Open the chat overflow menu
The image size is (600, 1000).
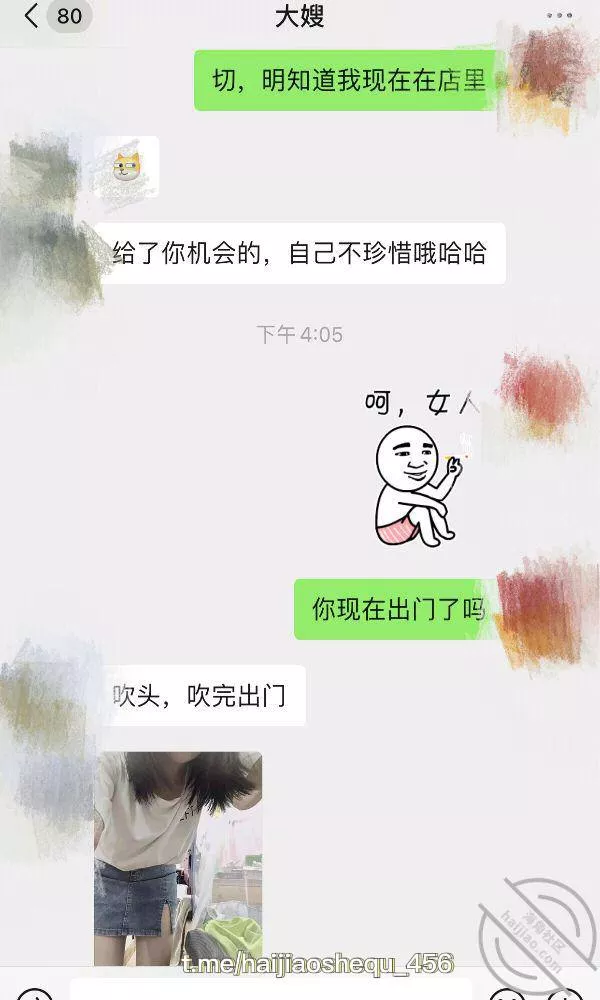(559, 16)
